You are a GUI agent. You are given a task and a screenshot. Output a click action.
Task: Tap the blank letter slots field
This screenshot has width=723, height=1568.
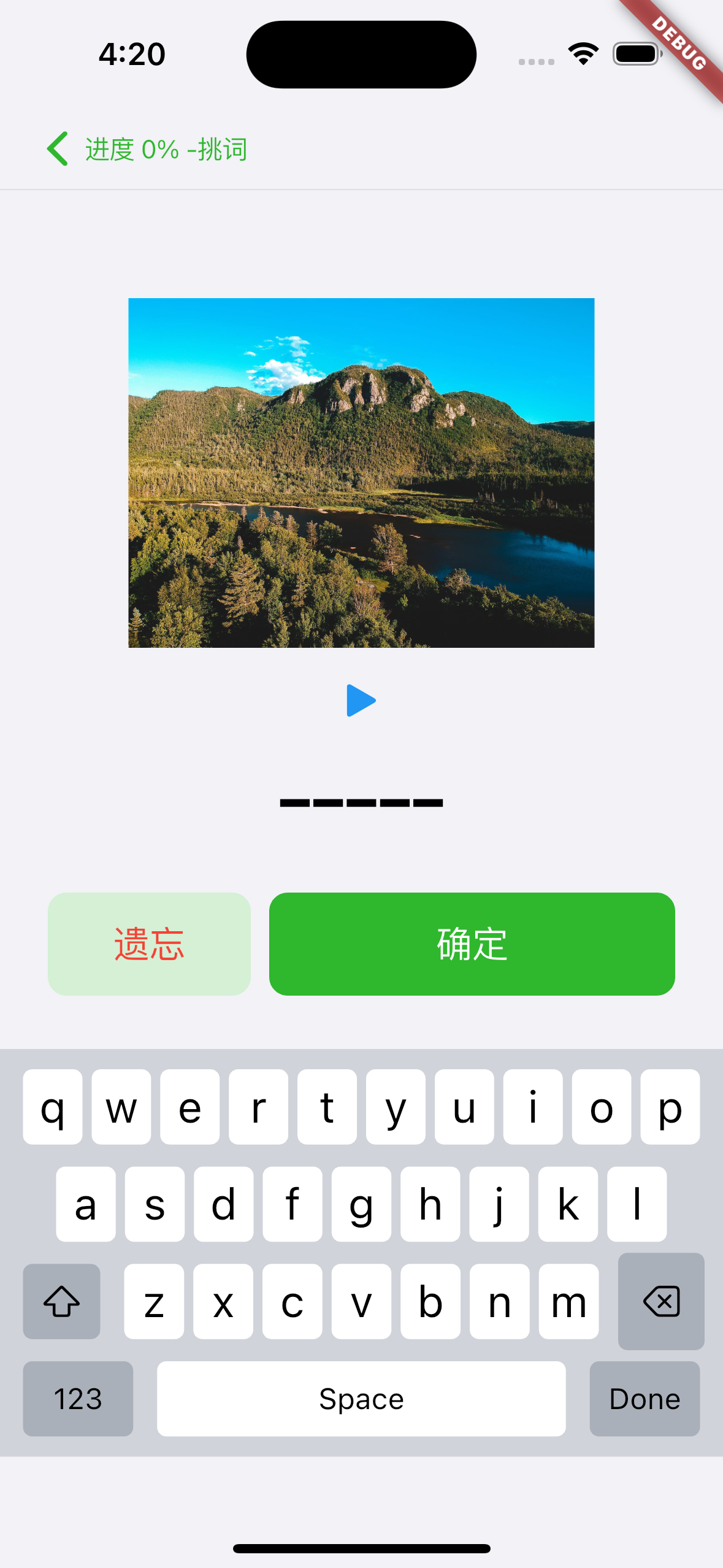[x=361, y=802]
